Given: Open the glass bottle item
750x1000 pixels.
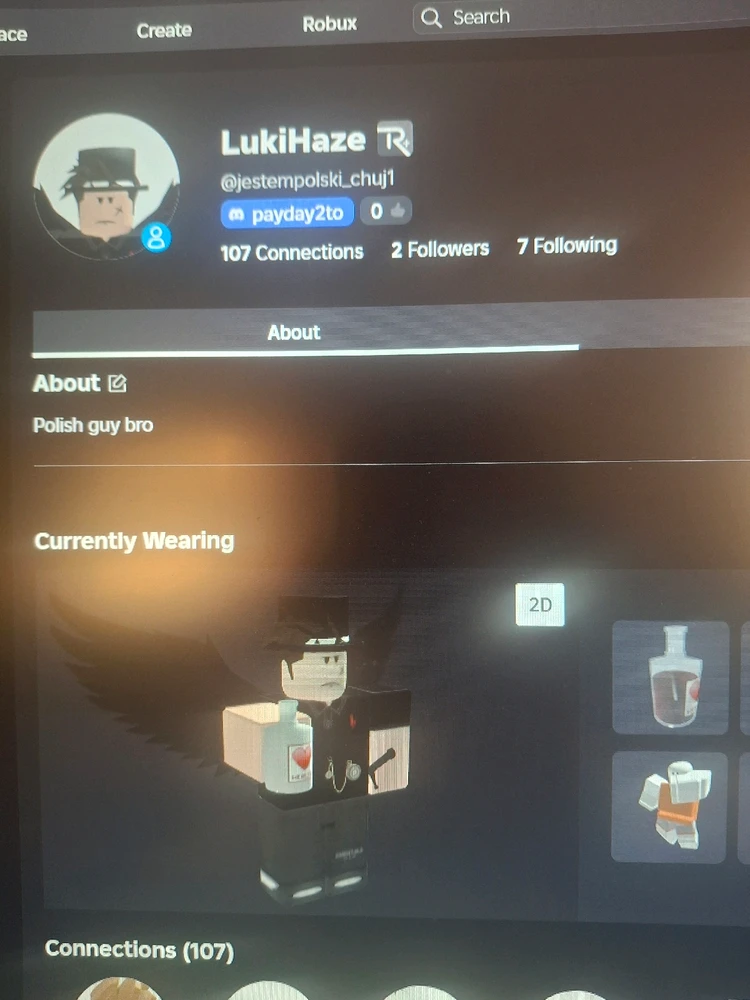Looking at the screenshot, I should point(670,677).
